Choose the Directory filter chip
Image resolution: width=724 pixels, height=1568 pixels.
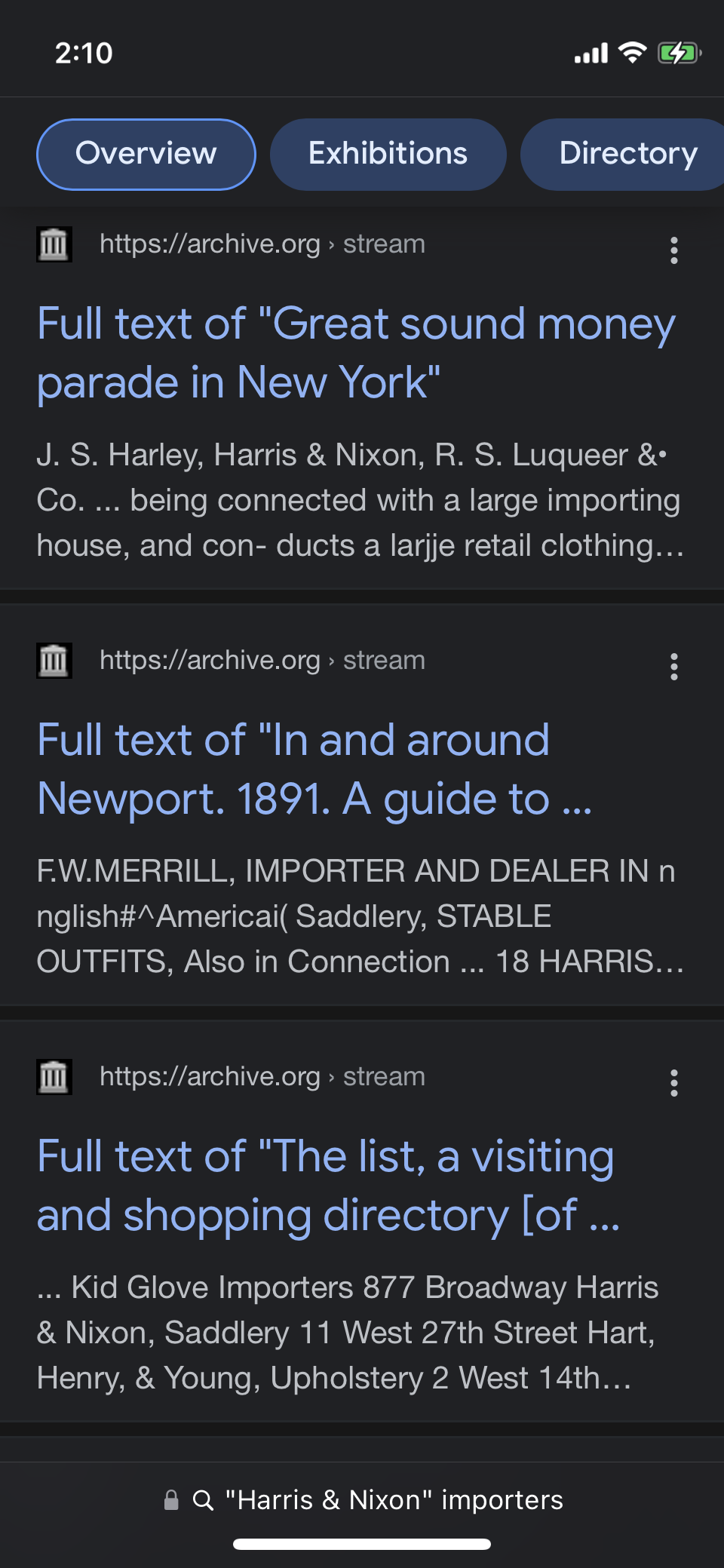point(627,154)
